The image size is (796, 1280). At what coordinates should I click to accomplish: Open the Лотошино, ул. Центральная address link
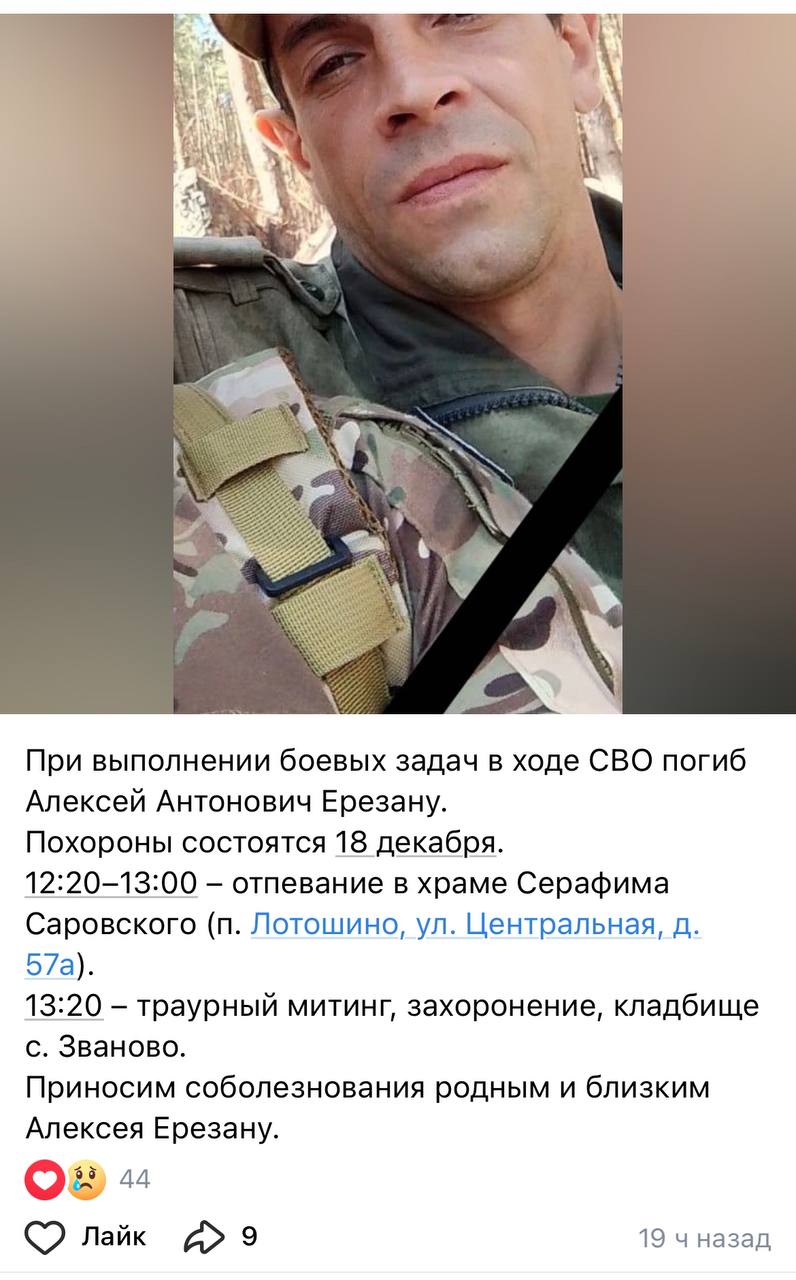coord(474,925)
